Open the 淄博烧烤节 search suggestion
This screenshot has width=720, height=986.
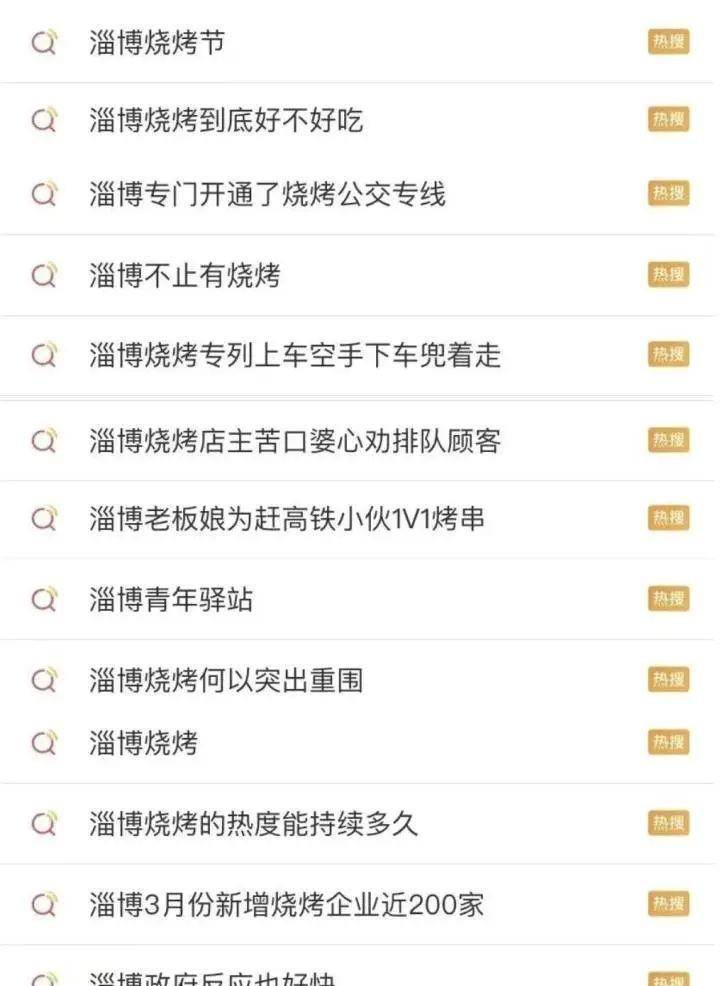(157, 43)
